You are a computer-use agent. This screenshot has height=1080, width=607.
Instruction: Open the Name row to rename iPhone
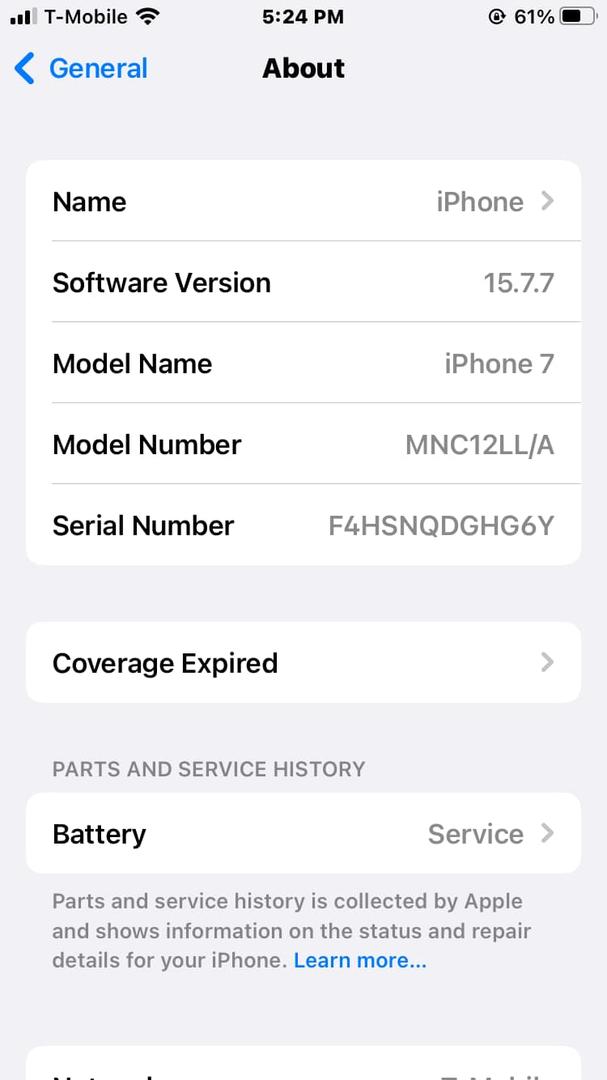point(302,201)
